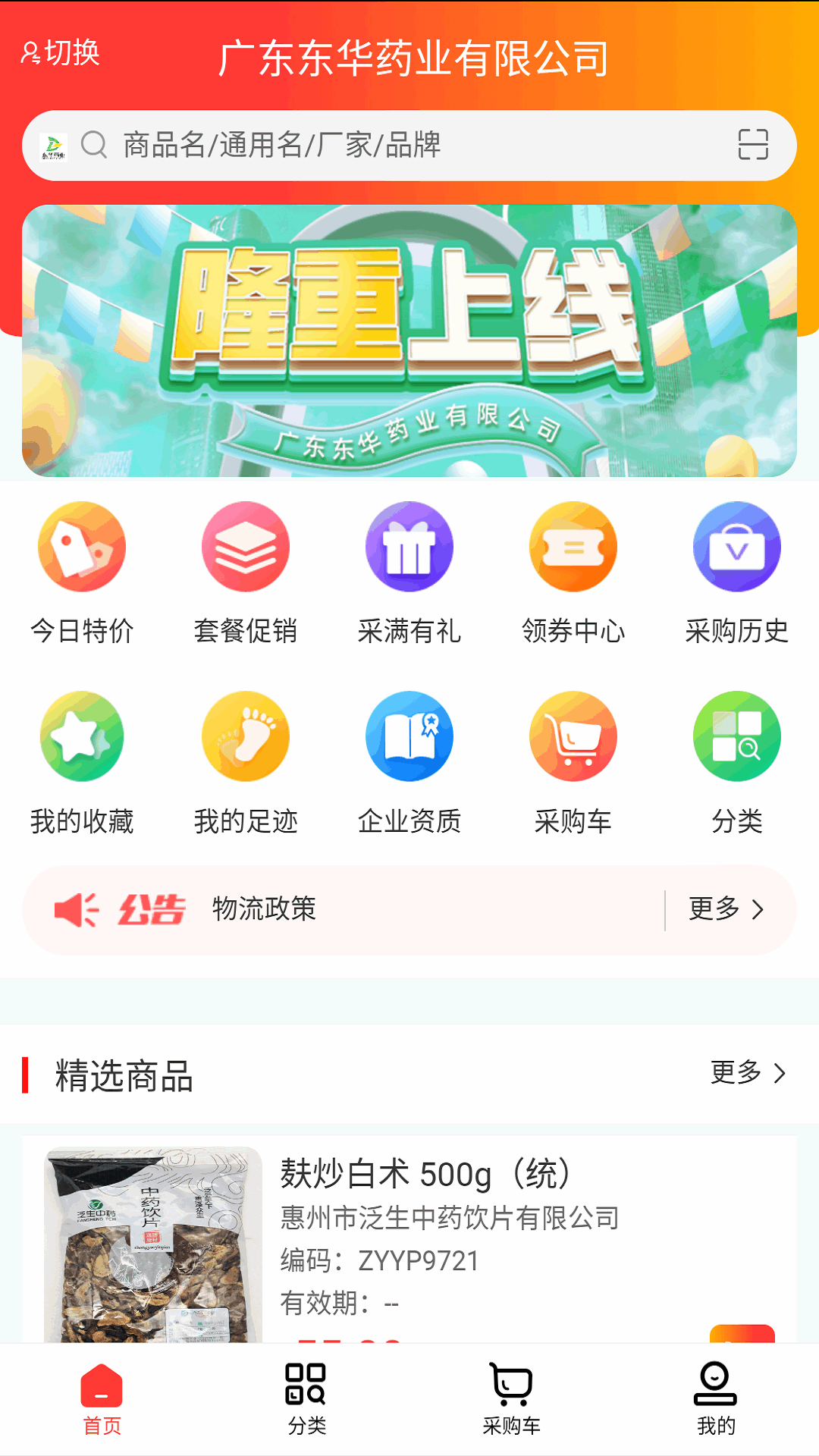Open the barcode scanner in the search bar
819x1456 pixels.
point(755,146)
